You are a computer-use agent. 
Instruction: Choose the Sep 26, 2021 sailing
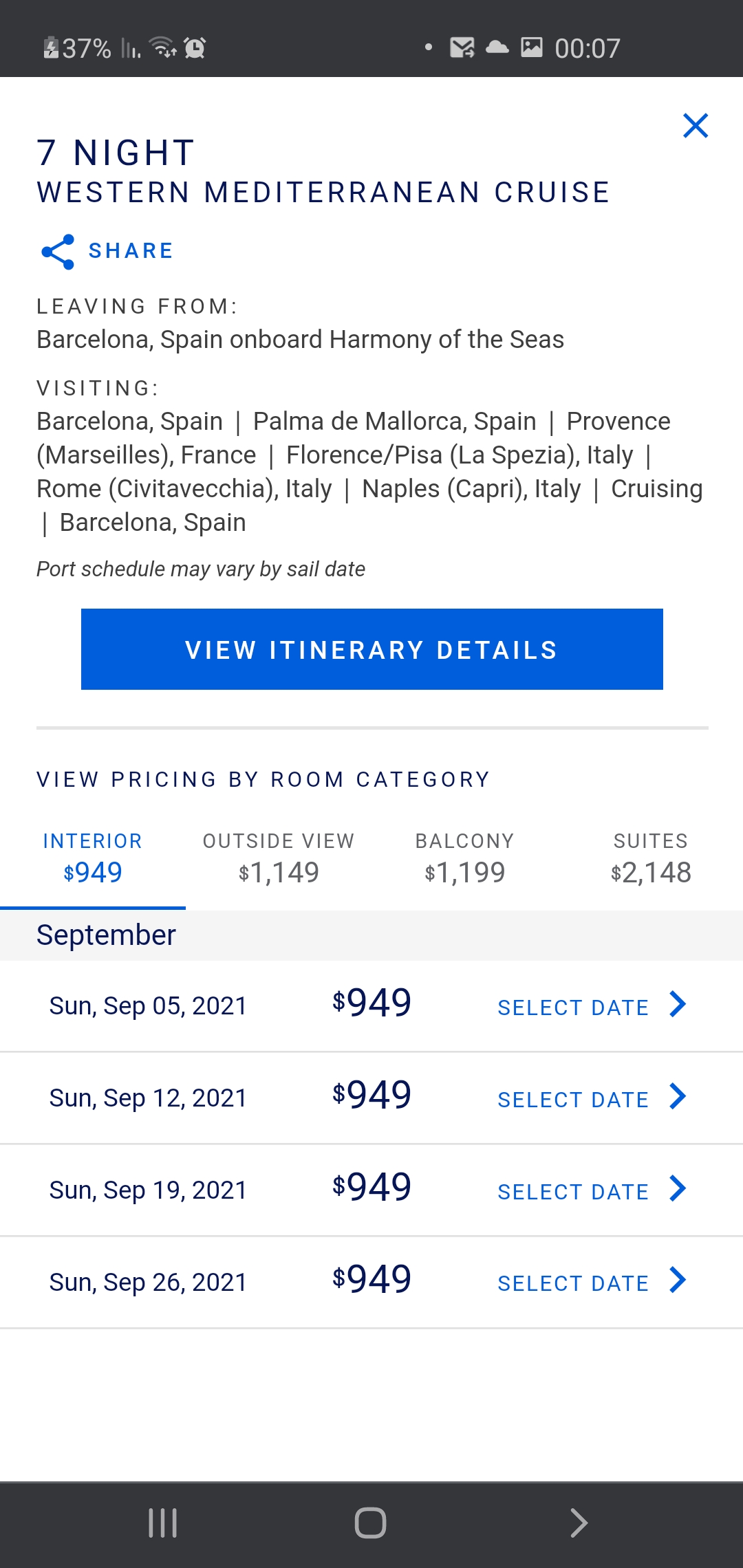(371, 1282)
